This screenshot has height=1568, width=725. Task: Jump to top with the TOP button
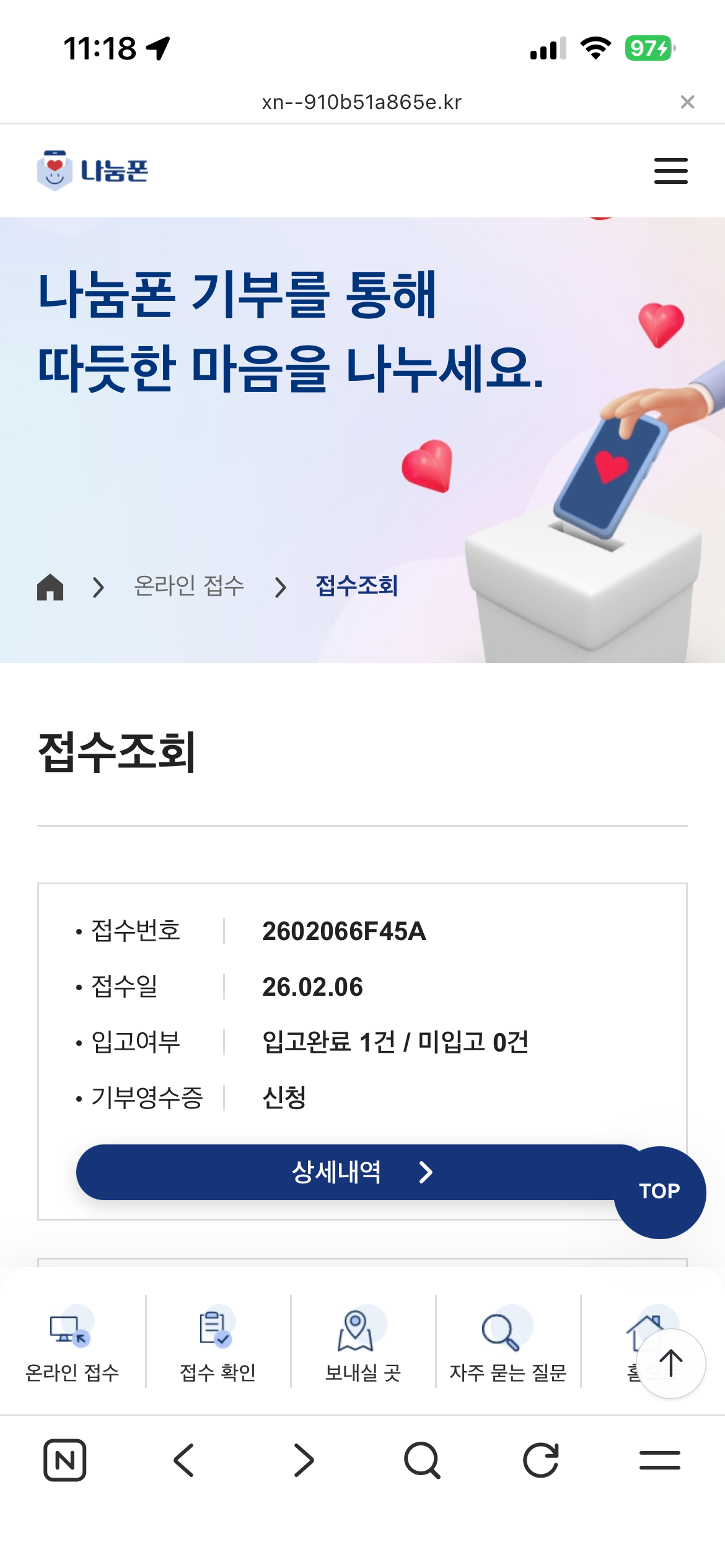point(659,1191)
